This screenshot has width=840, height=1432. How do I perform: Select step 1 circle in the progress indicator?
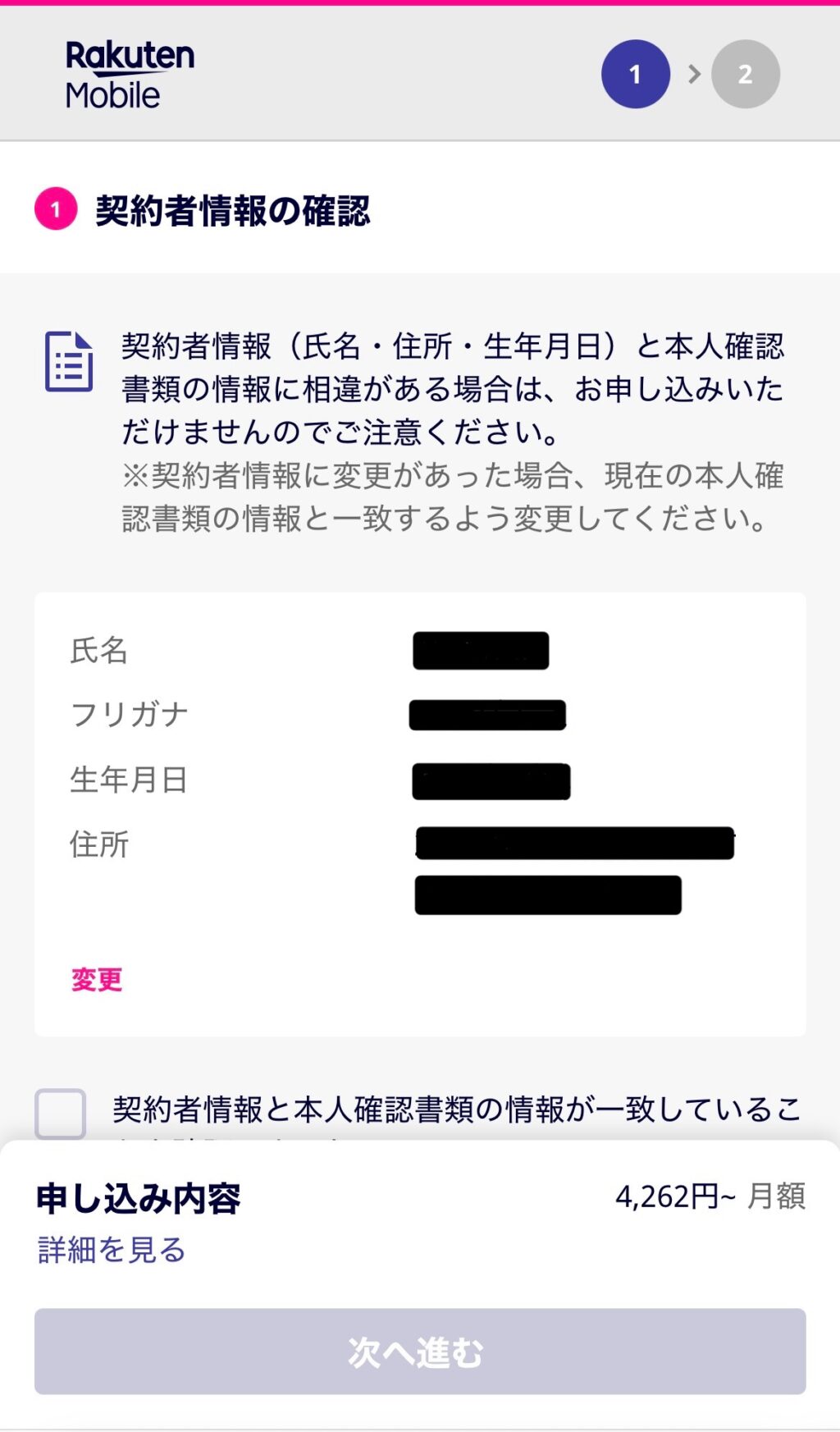[x=637, y=73]
